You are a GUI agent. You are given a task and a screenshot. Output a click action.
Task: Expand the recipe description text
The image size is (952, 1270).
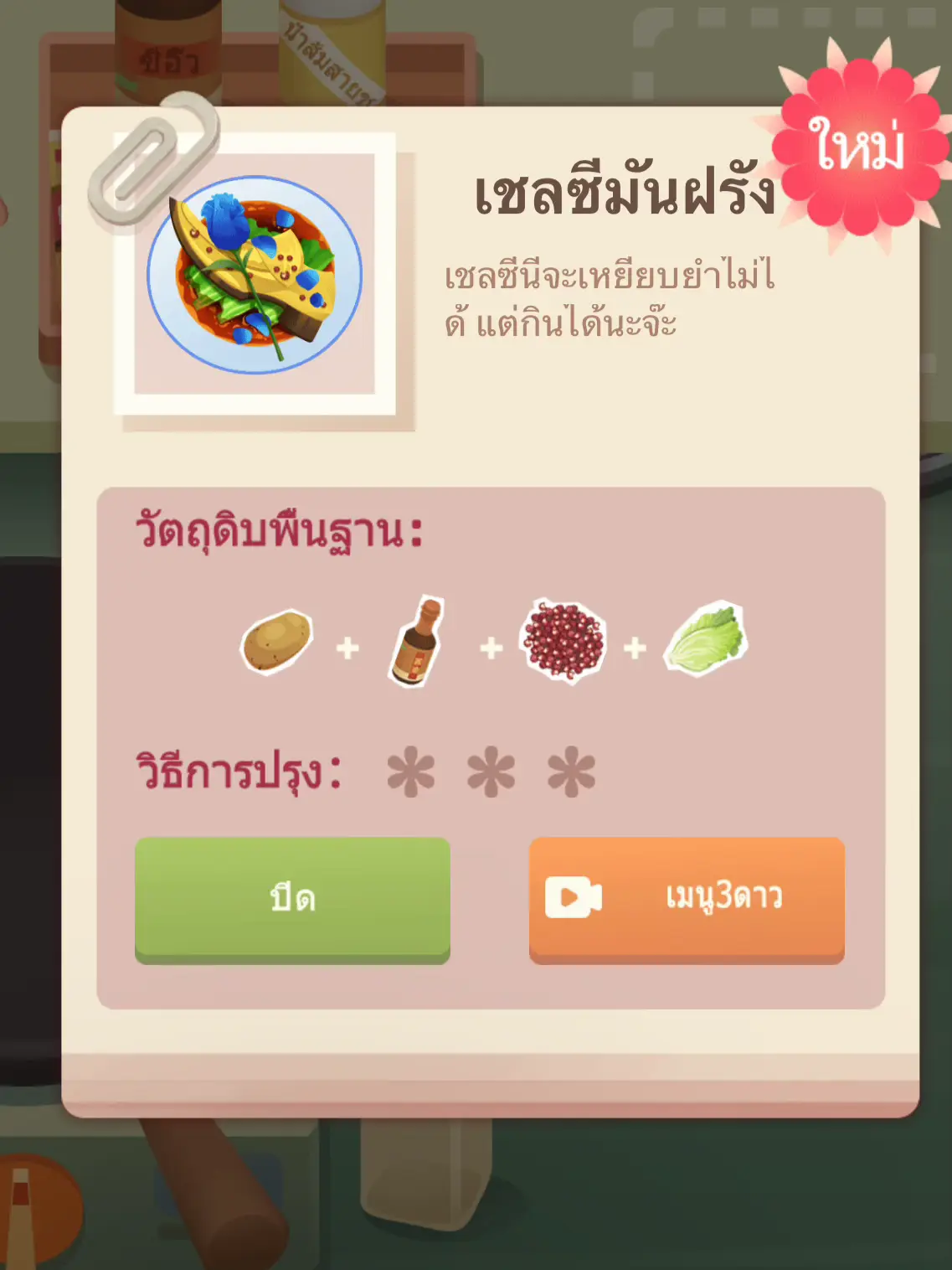pos(610,297)
